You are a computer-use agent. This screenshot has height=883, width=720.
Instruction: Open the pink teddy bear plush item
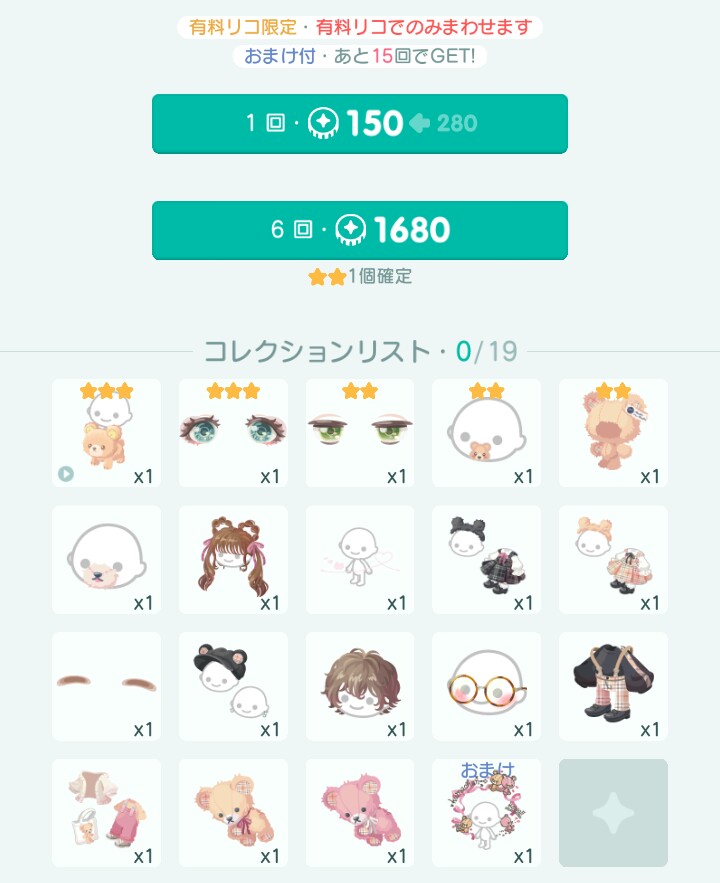[x=360, y=814]
